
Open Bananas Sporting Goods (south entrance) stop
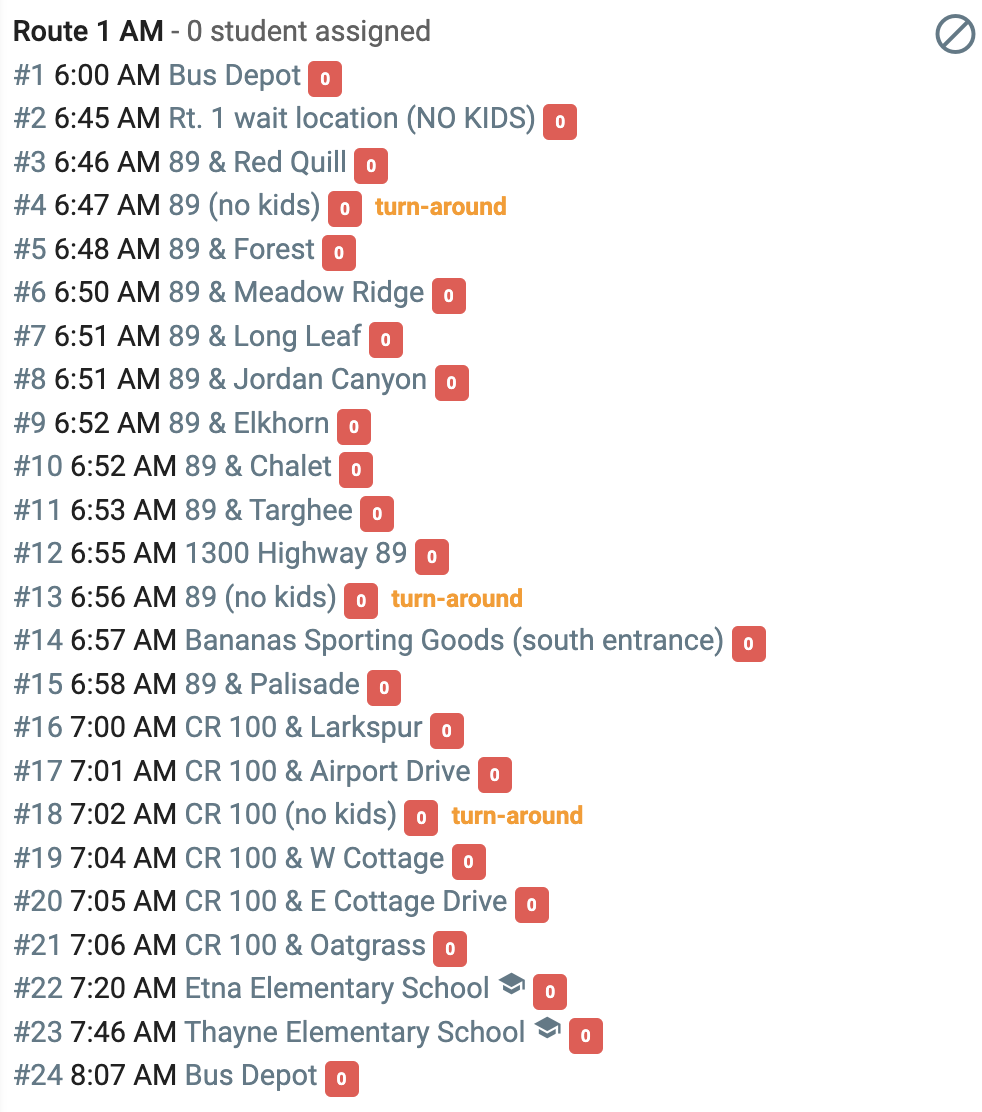[x=454, y=640]
